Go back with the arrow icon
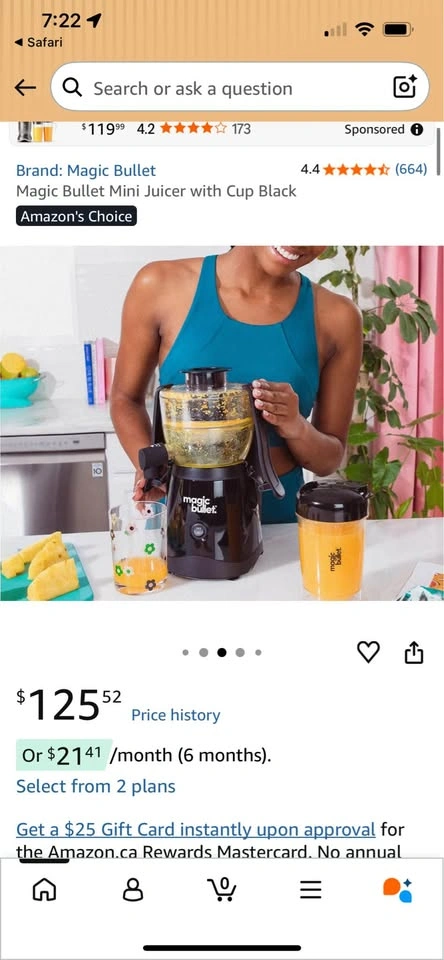The height and width of the screenshot is (960, 444). pyautogui.click(x=25, y=88)
